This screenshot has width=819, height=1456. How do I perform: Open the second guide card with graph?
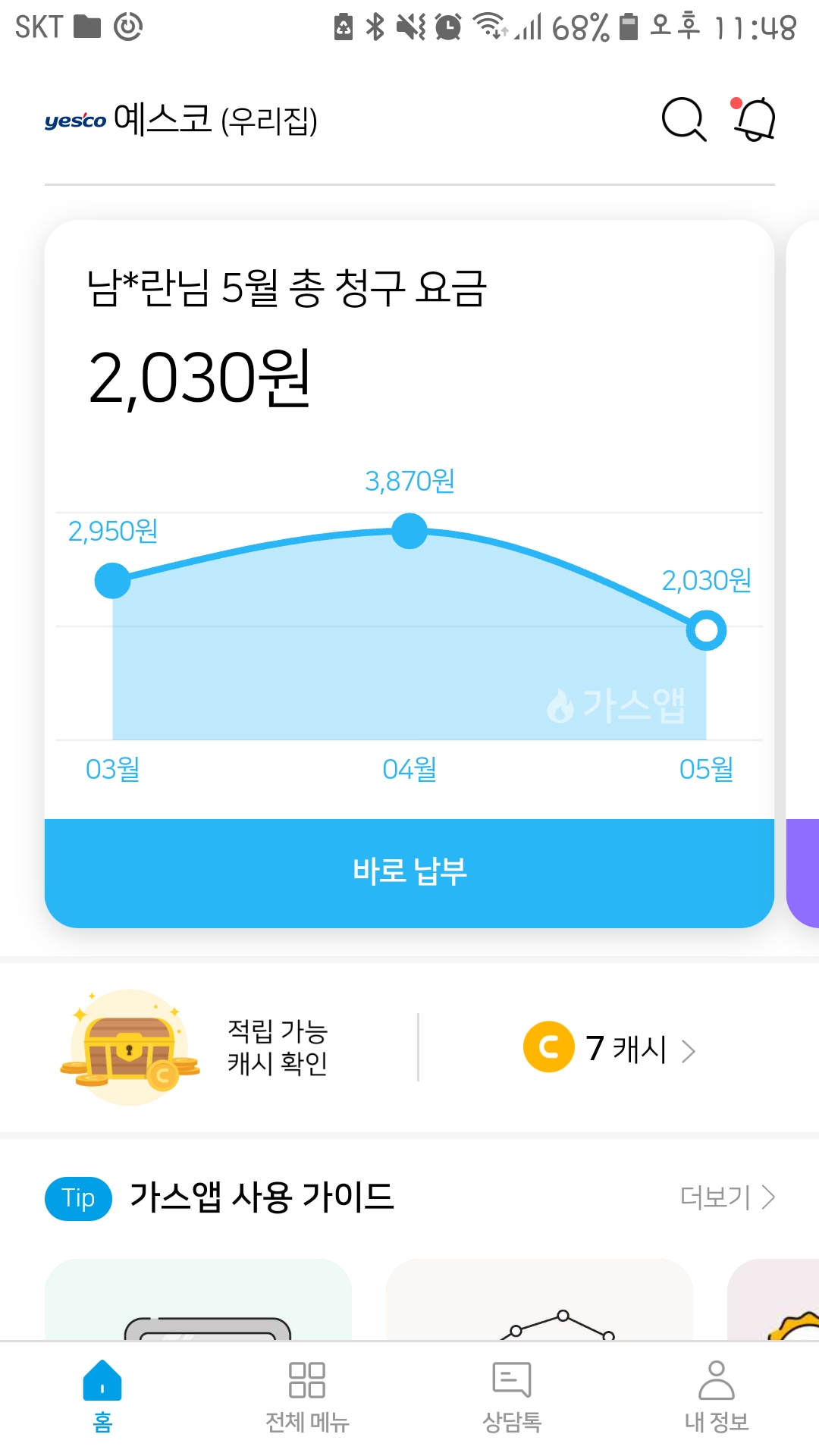click(539, 1300)
